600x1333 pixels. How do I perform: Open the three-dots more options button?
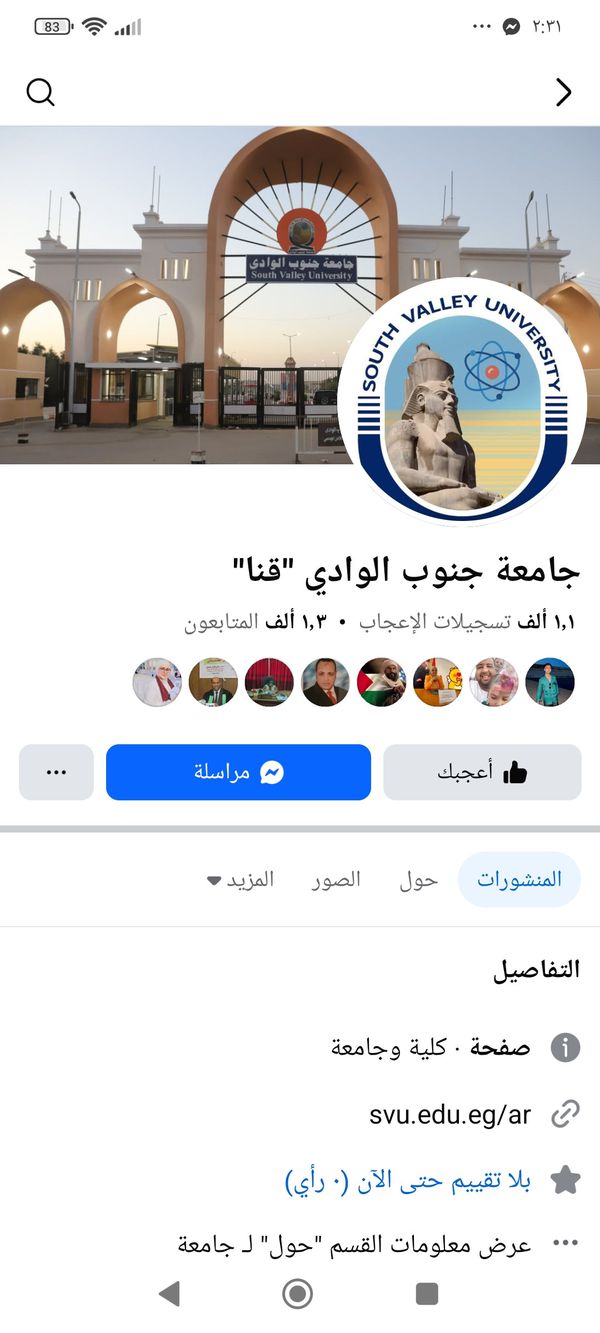click(56, 772)
